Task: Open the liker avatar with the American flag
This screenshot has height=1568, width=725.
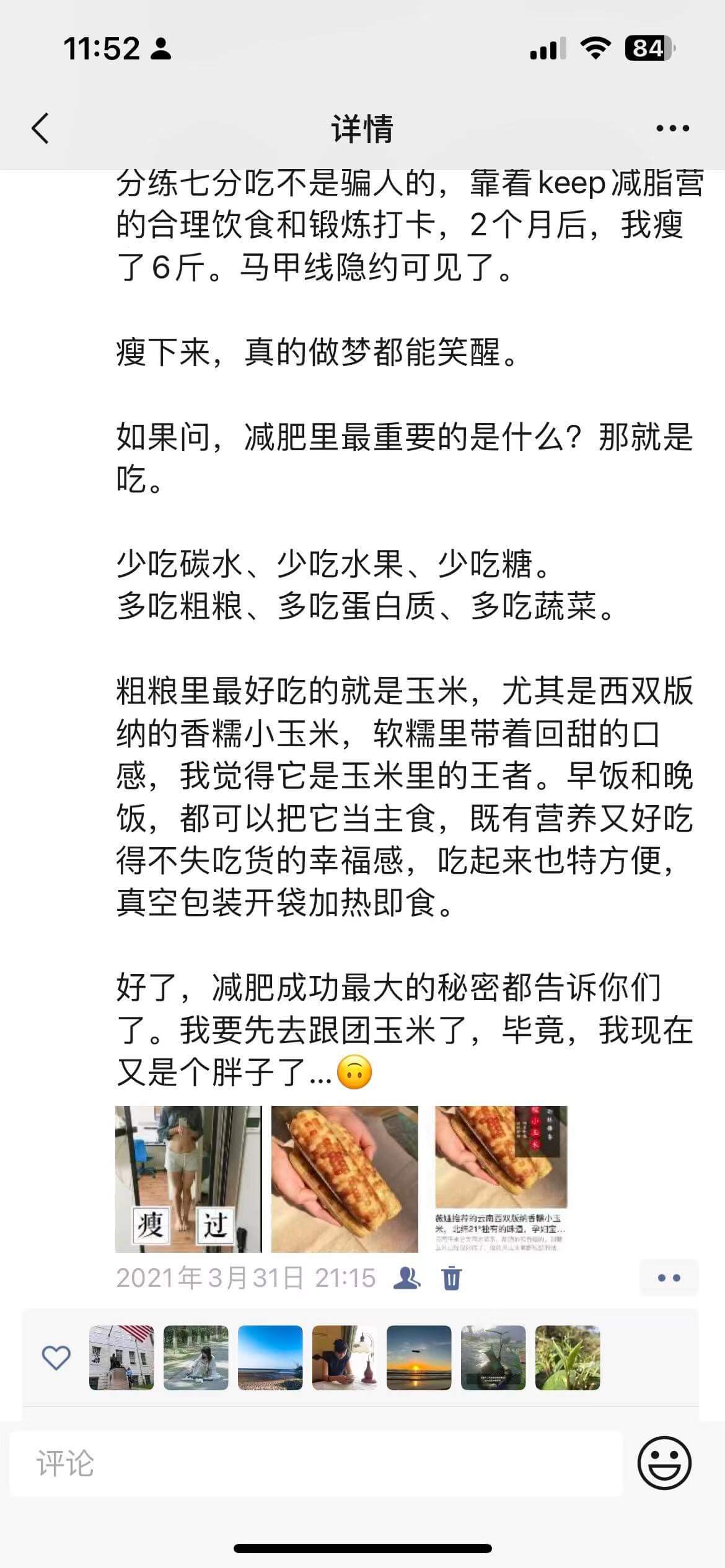Action: tap(121, 1357)
